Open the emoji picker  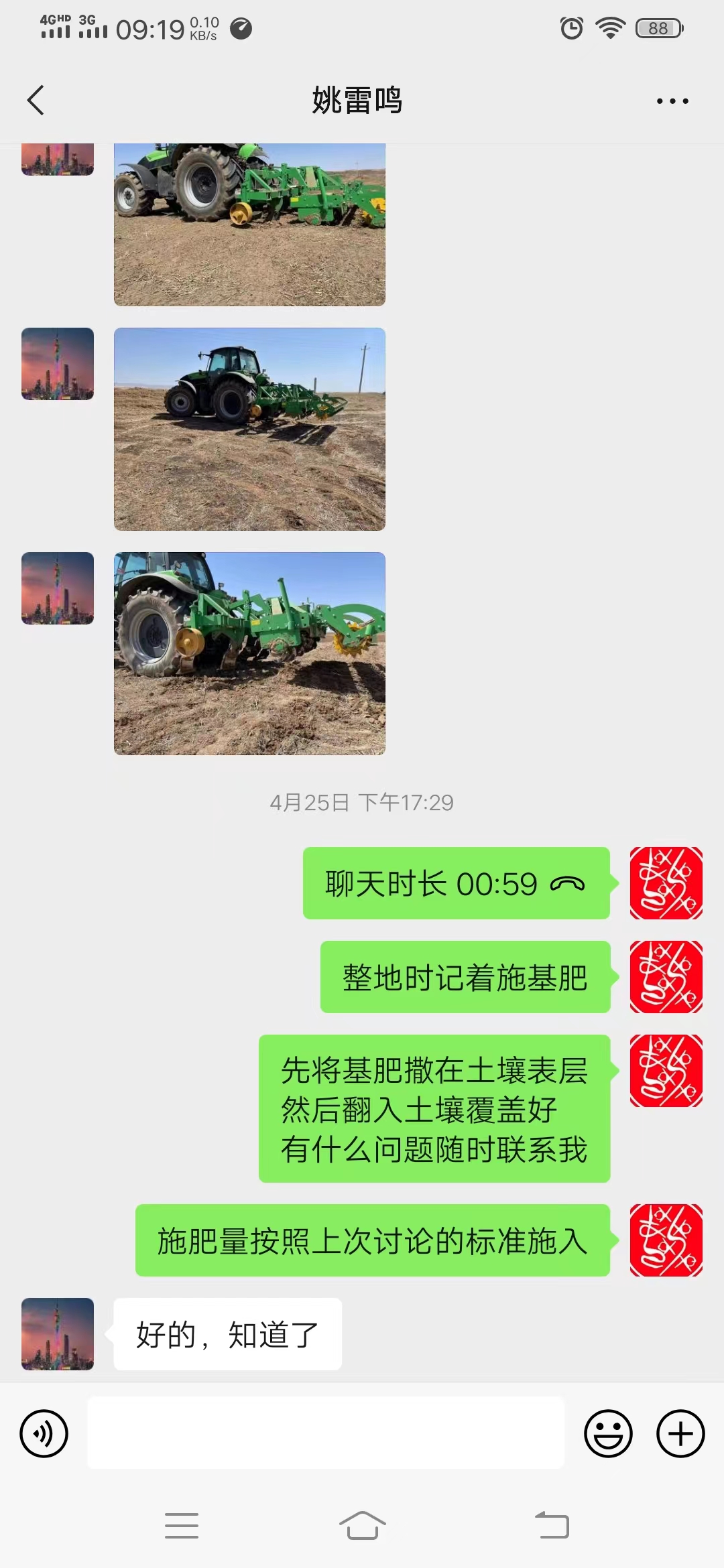608,1433
